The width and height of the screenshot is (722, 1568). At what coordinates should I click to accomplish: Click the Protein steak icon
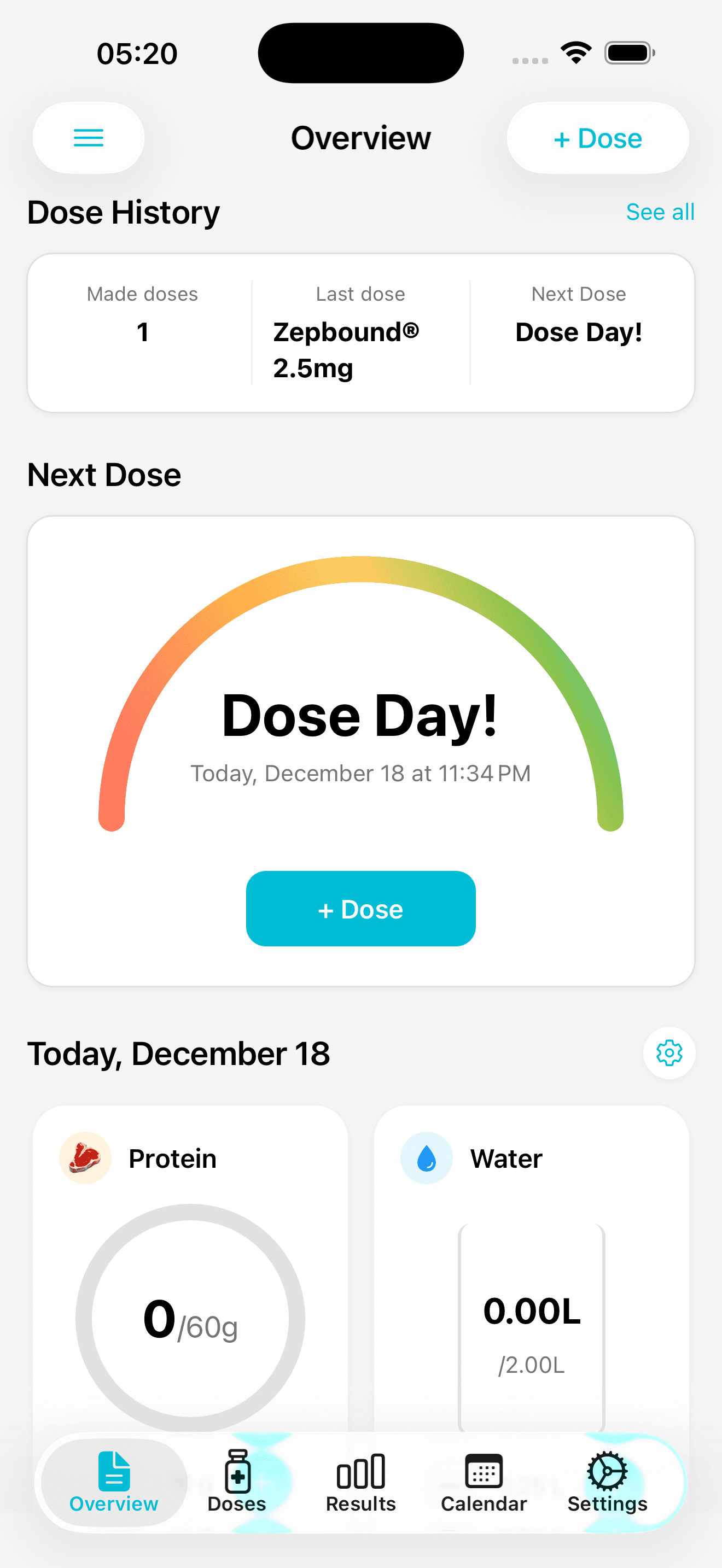click(85, 1159)
